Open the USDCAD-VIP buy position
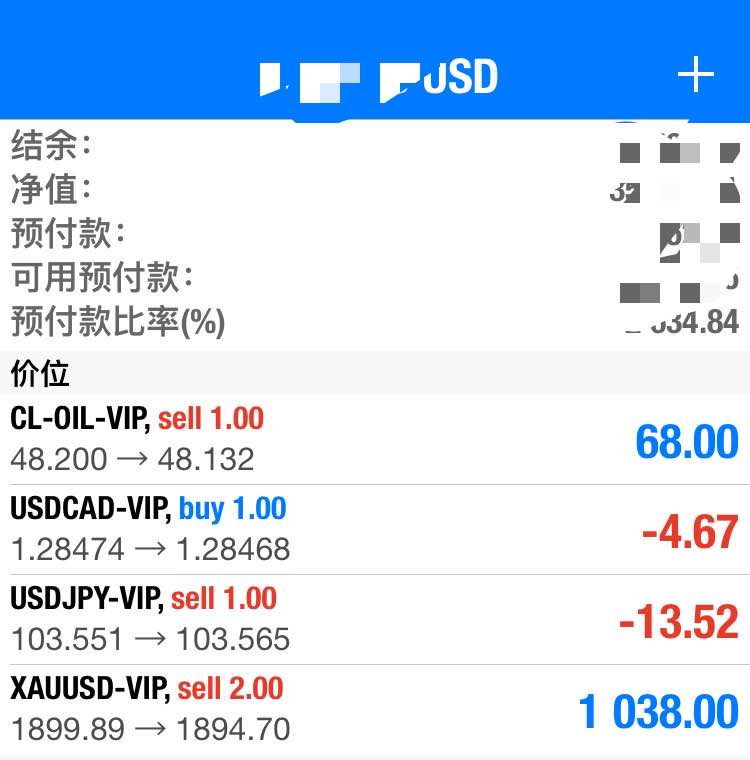 [375, 530]
